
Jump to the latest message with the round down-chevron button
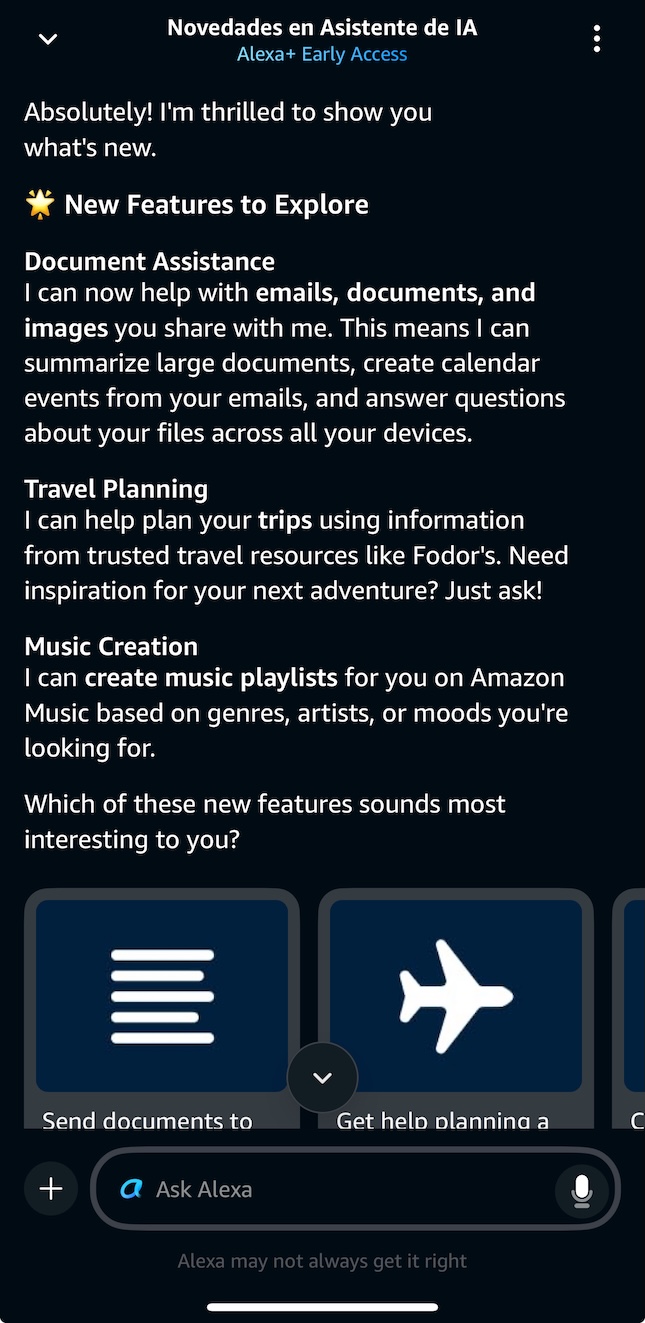pyautogui.click(x=322, y=1077)
